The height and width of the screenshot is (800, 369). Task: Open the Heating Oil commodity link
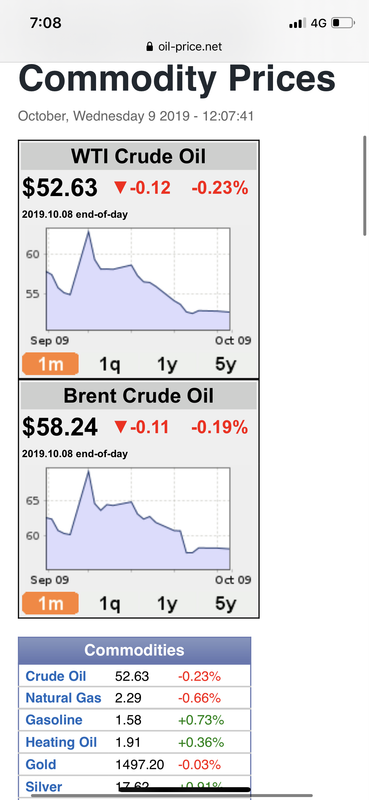pyautogui.click(x=61, y=742)
